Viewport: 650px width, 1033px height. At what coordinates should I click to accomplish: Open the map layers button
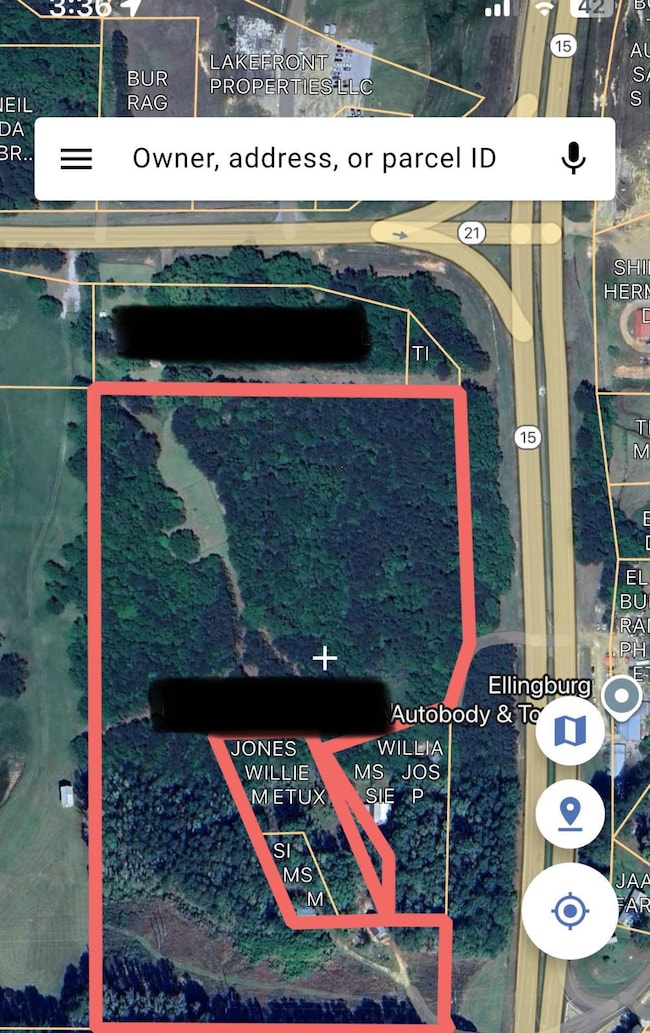tap(569, 732)
